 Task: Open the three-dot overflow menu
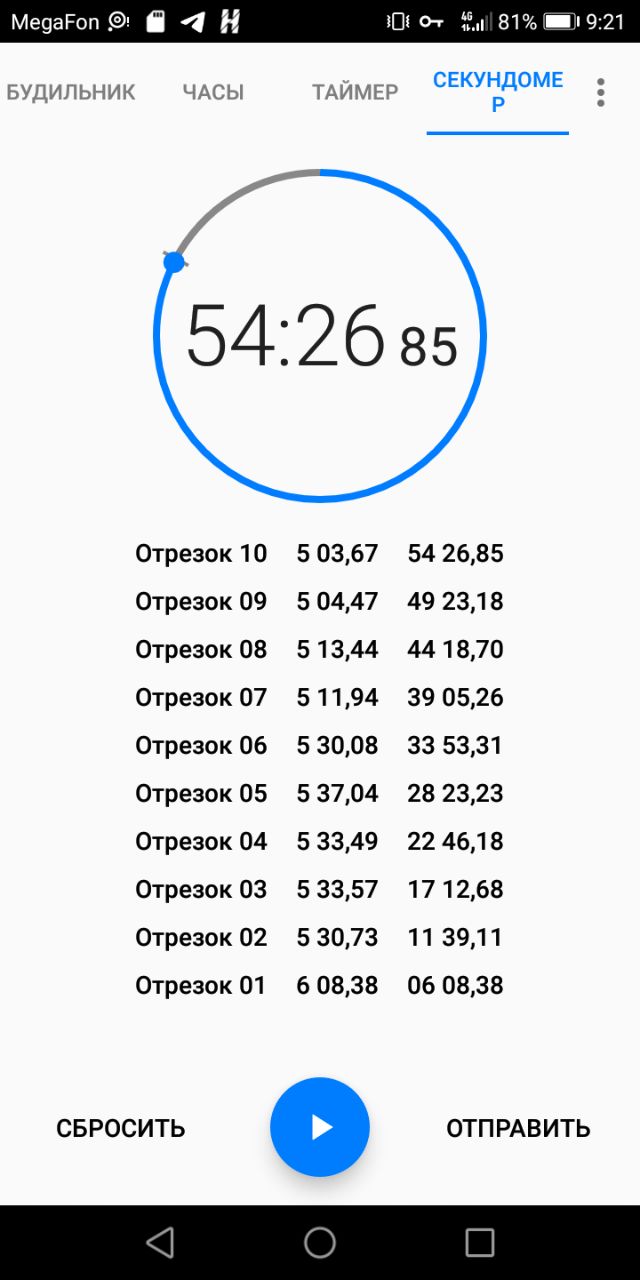coord(600,92)
